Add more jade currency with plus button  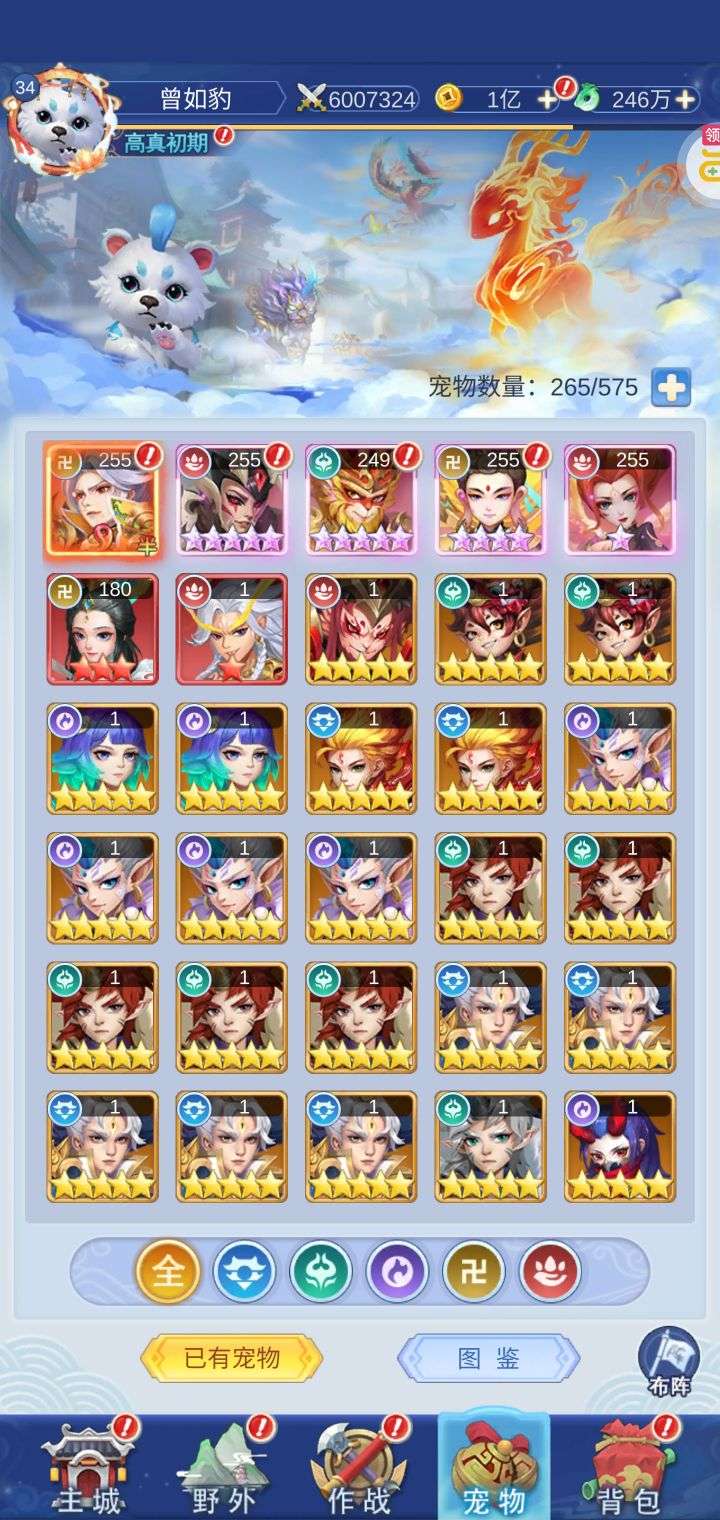tap(684, 99)
